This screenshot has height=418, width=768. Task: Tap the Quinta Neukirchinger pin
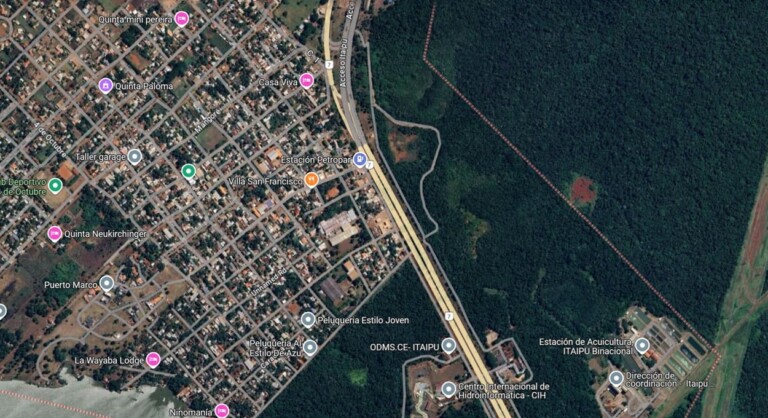[x=55, y=233]
